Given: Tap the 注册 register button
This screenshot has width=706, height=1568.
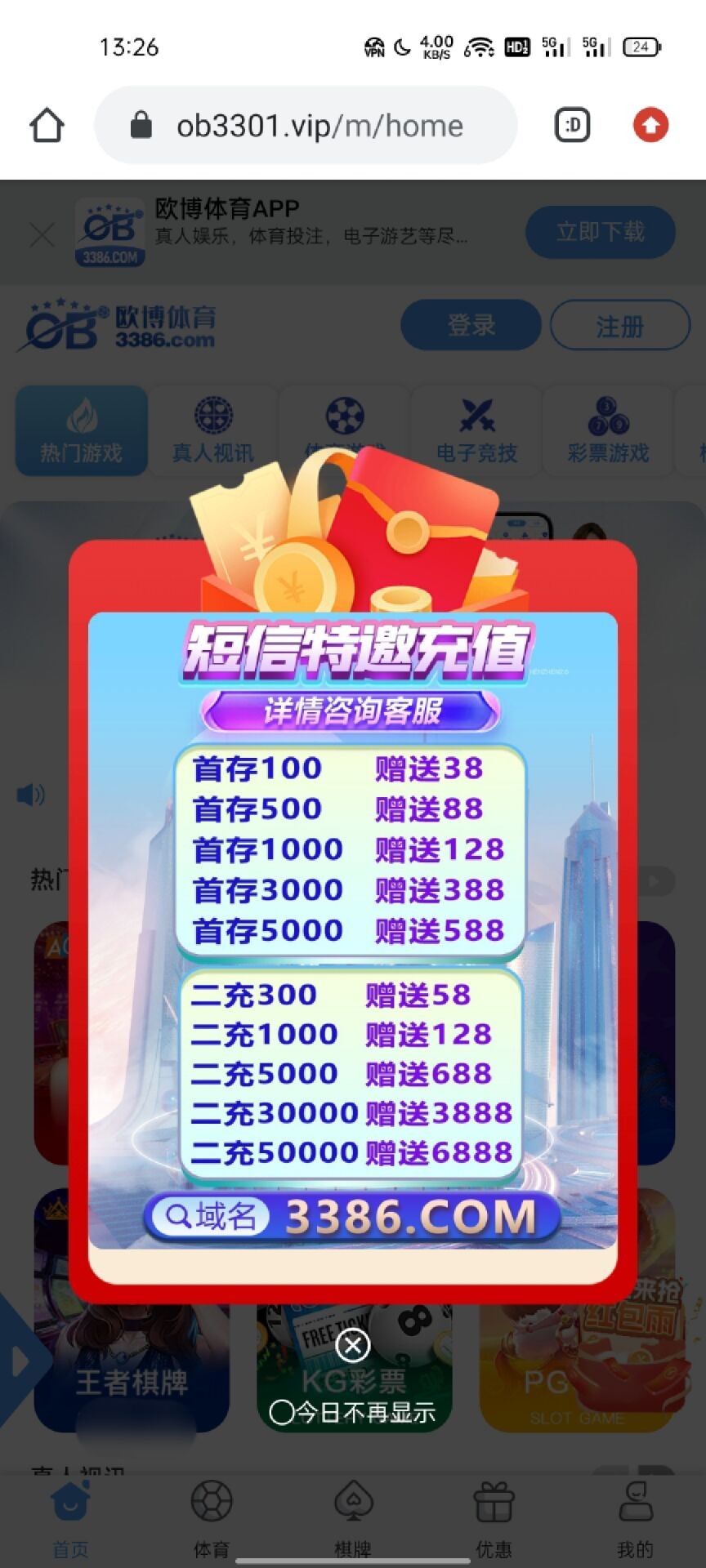Looking at the screenshot, I should [x=619, y=325].
